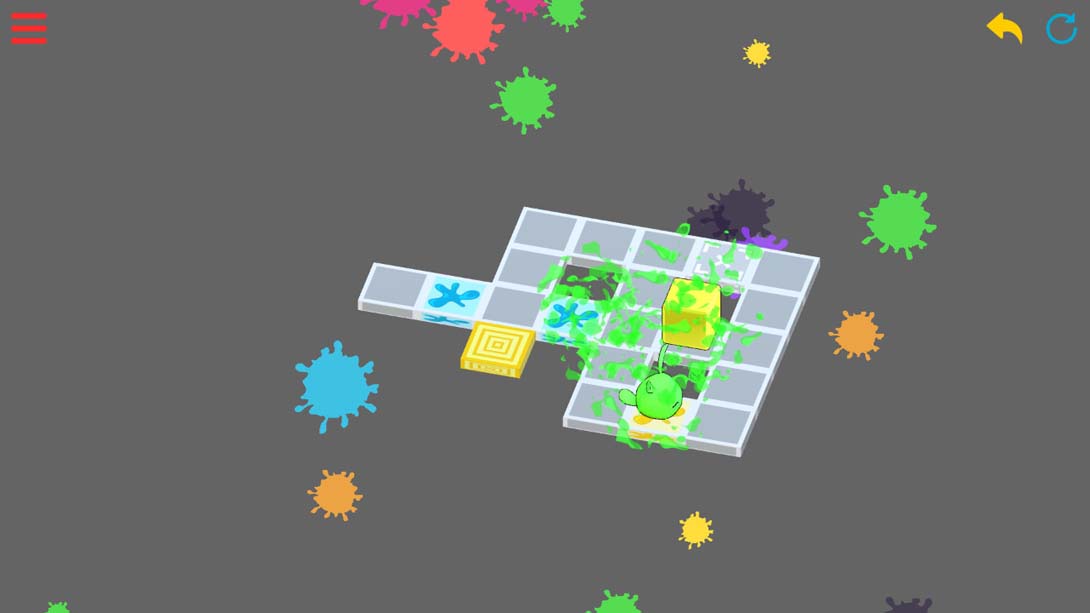The image size is (1090, 613).
Task: Open the red hamburger menu
Action: point(29,28)
